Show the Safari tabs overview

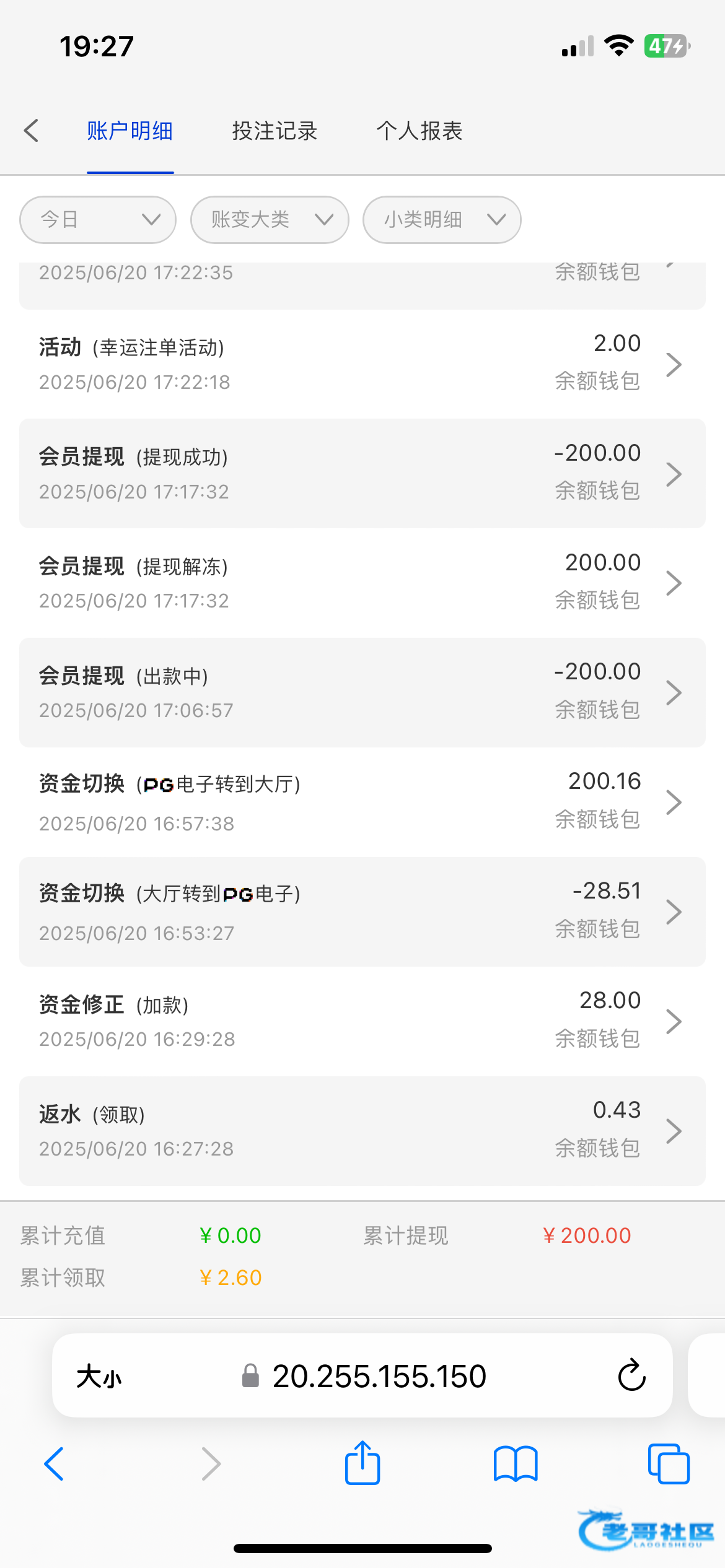669,1464
